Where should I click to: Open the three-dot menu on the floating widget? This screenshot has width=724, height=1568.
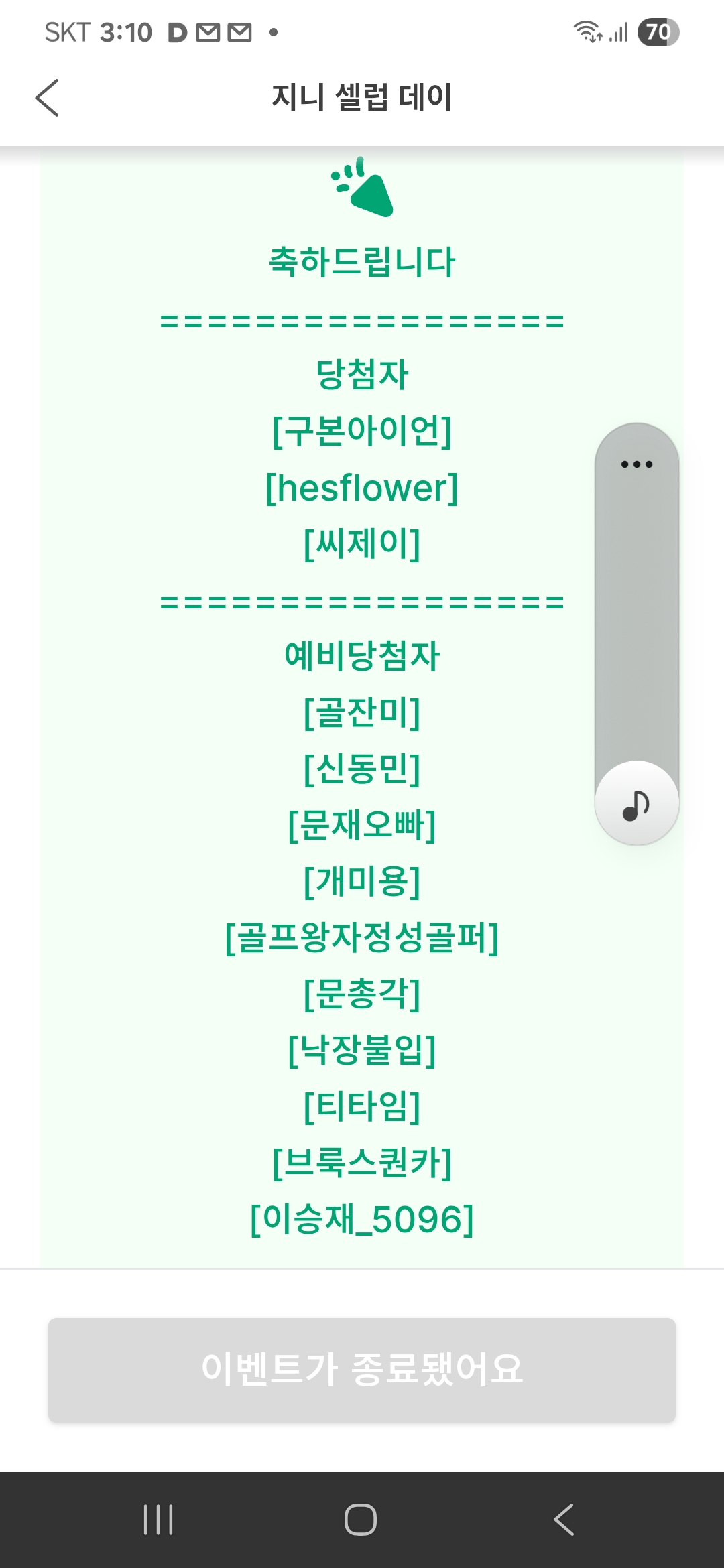pyautogui.click(x=636, y=464)
